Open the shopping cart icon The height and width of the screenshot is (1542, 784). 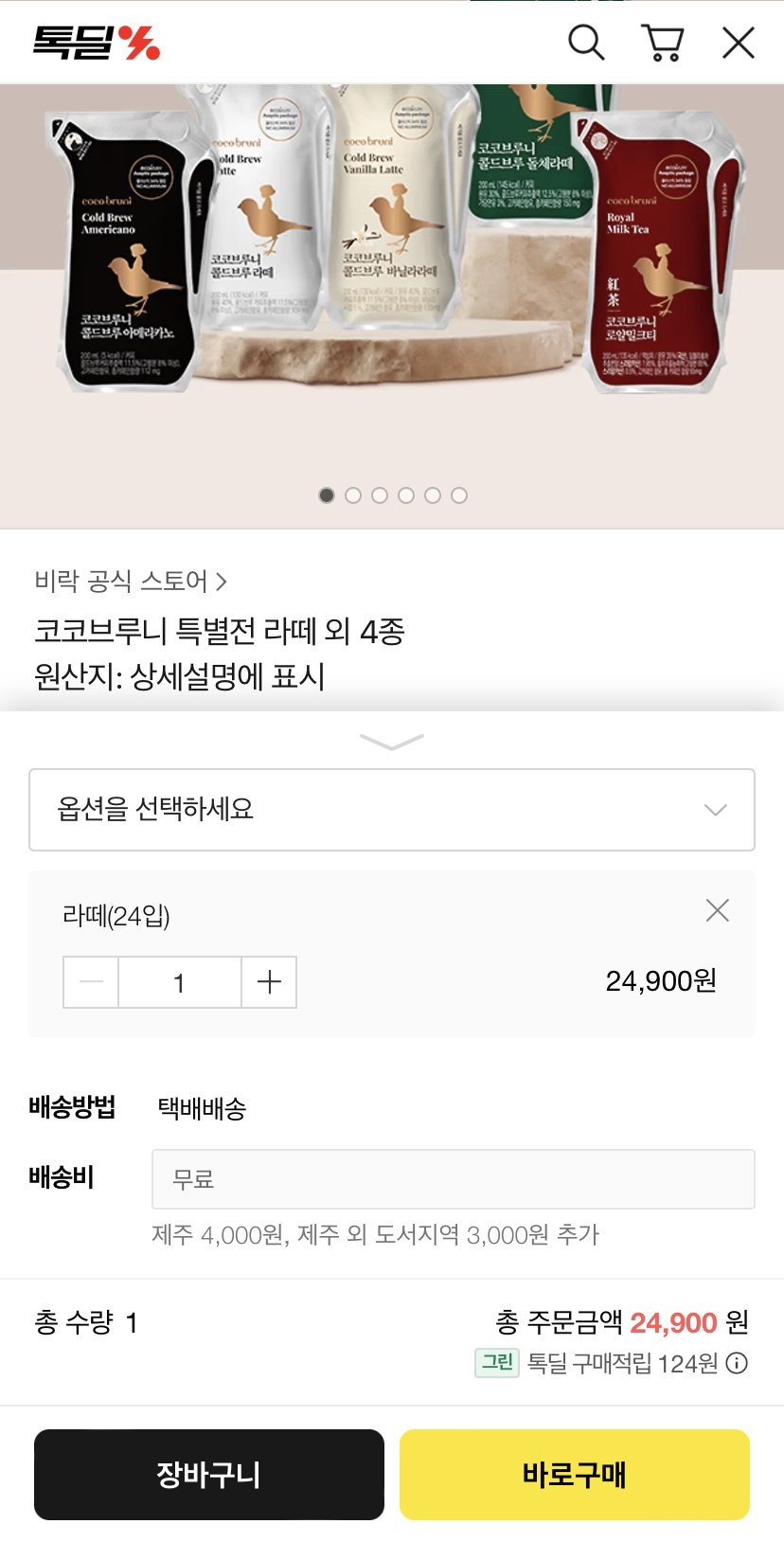(664, 42)
